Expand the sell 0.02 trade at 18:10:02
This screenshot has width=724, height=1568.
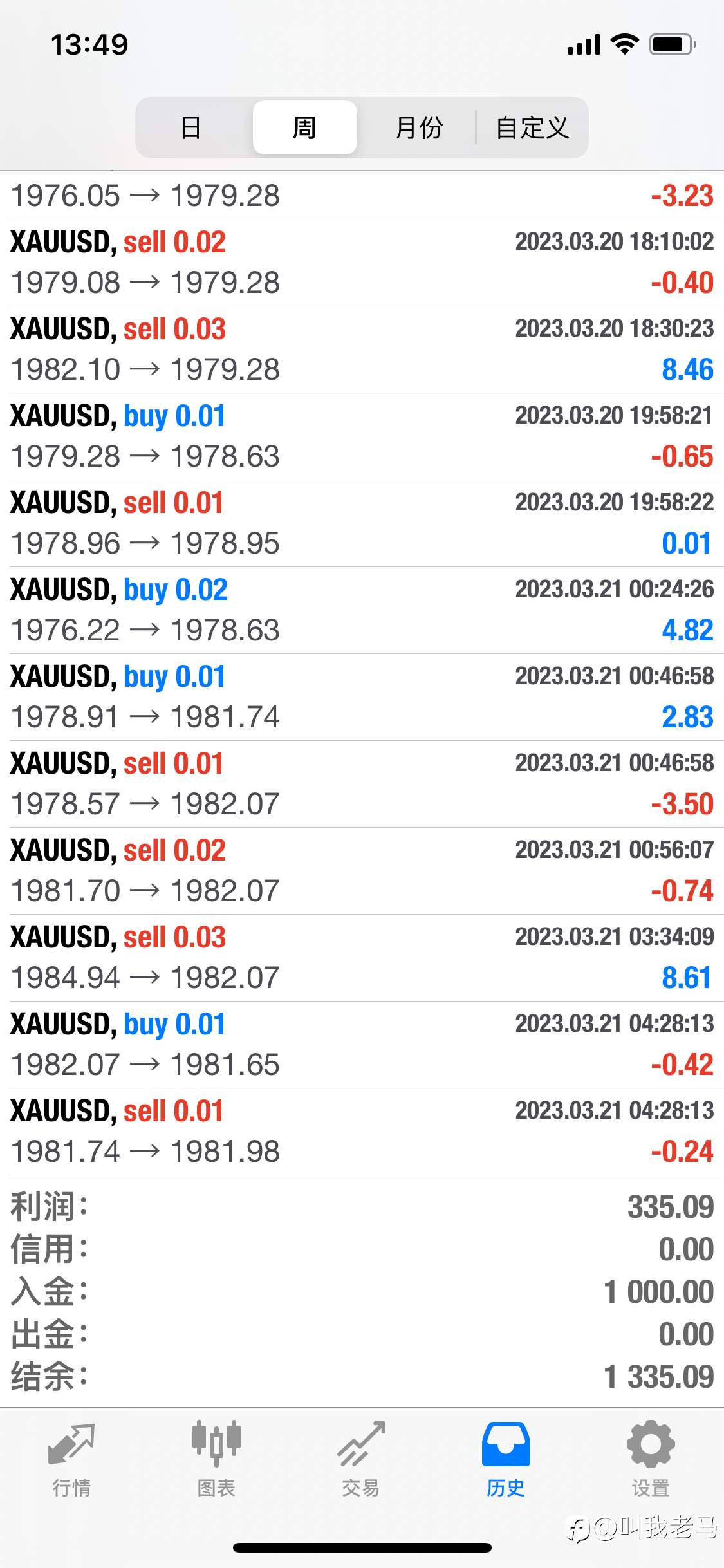pos(362,263)
